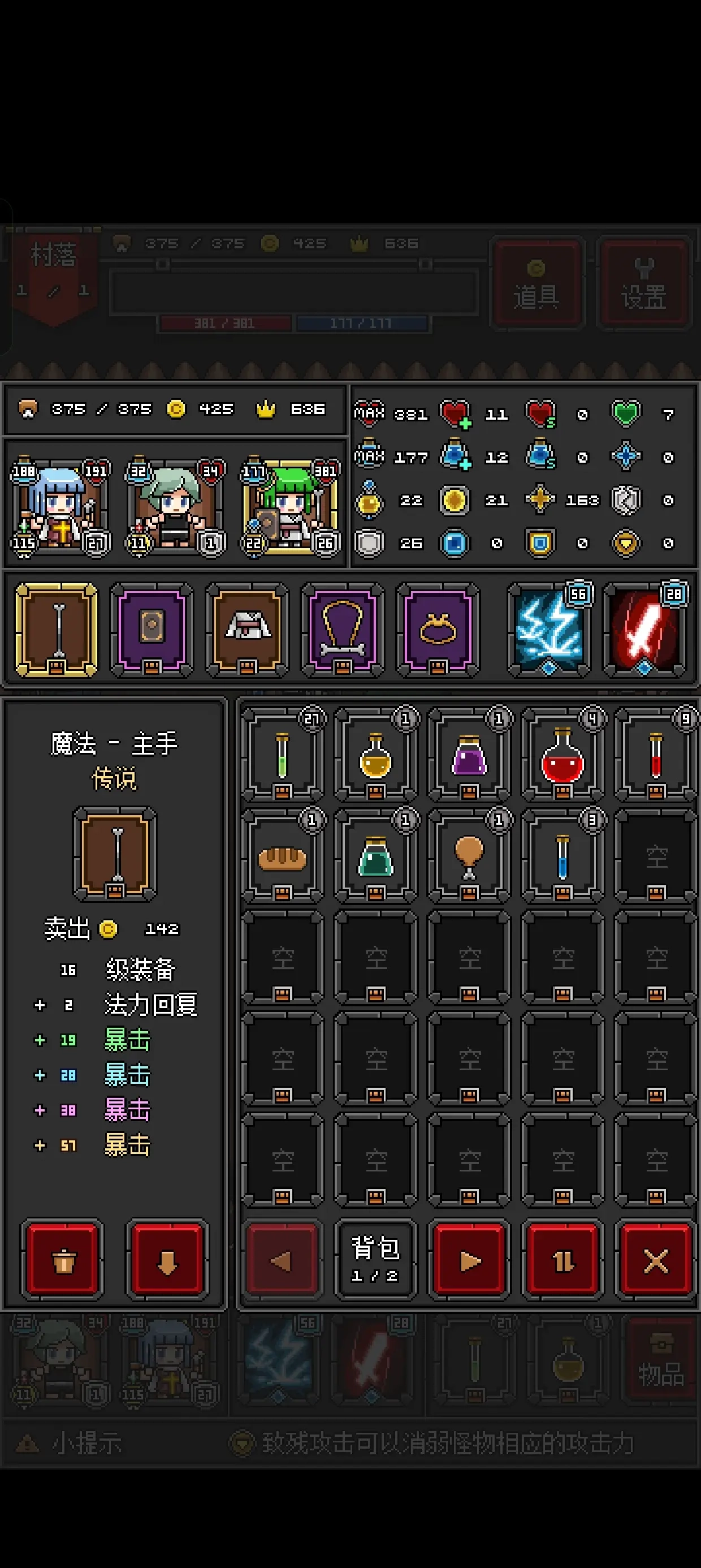Screen dimensions: 701x1568
Task: Go to the next backpack page
Action: click(469, 1261)
